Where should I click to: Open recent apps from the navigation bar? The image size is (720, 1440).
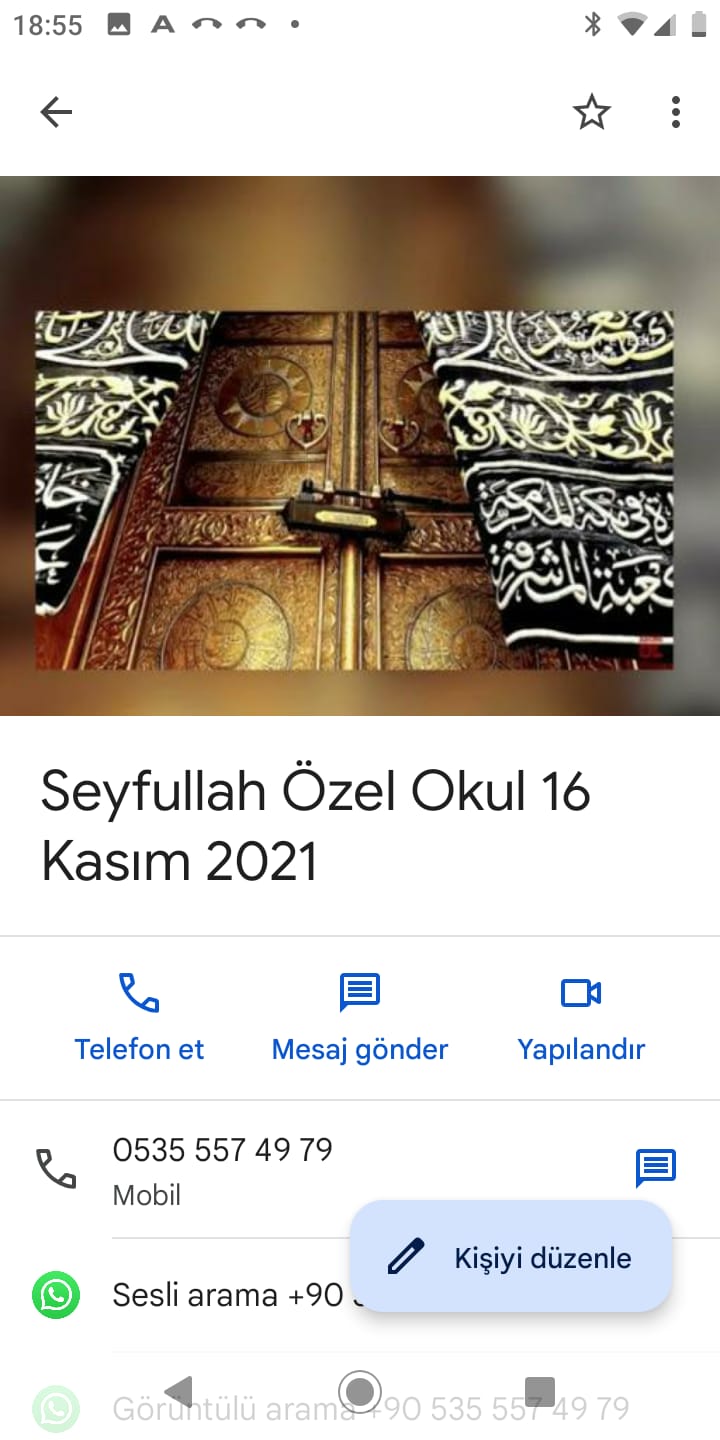[x=540, y=1391]
